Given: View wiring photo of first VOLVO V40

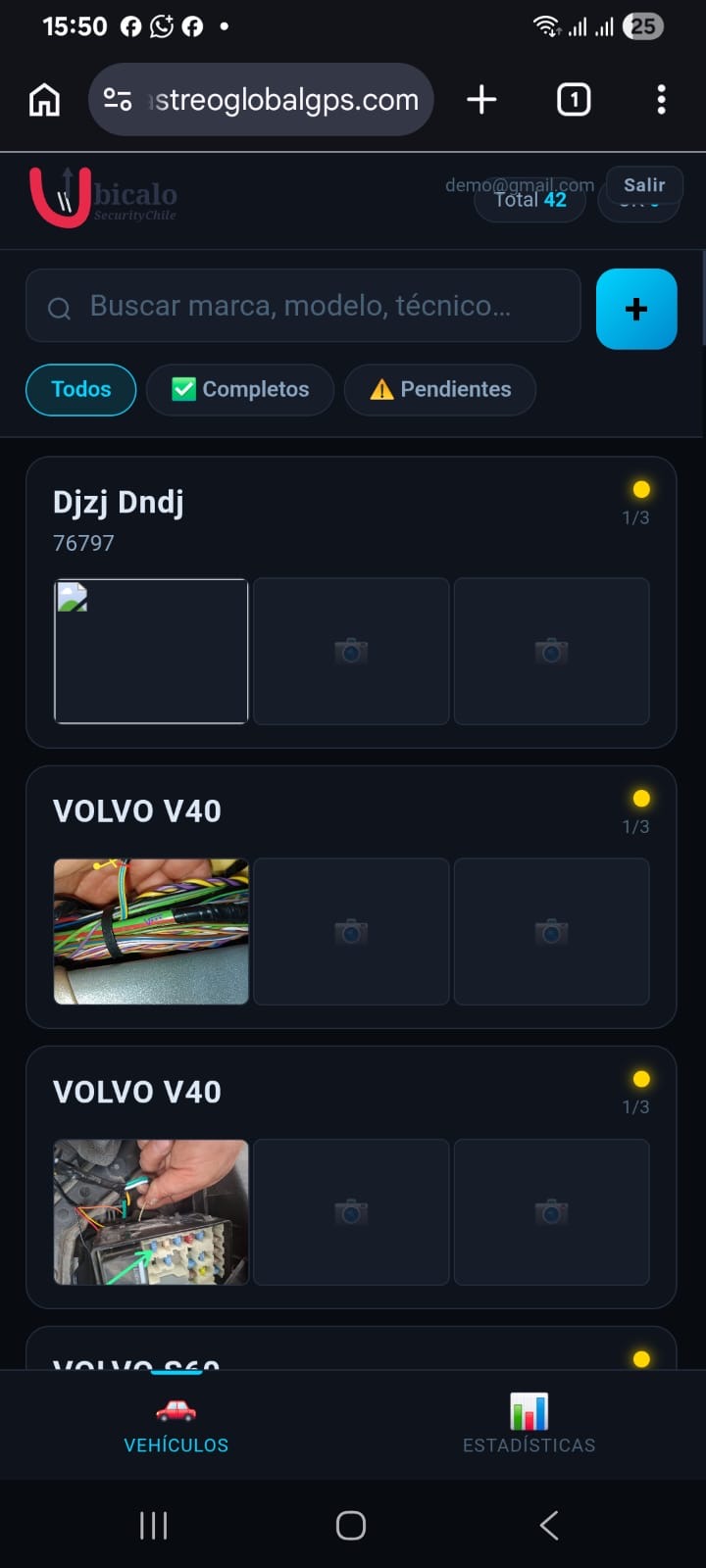Looking at the screenshot, I should [x=151, y=931].
